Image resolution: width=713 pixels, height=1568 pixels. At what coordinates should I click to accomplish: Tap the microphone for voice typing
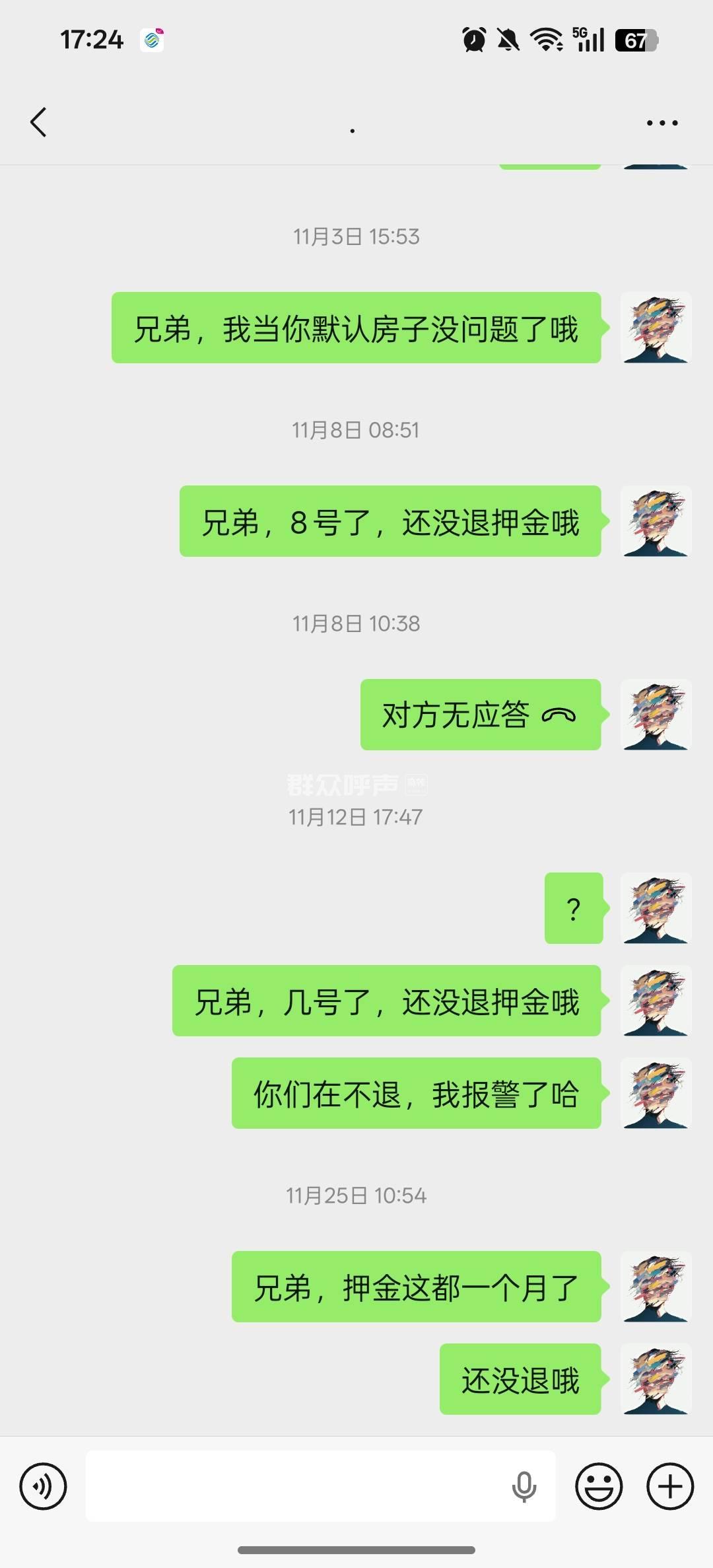point(524,1487)
